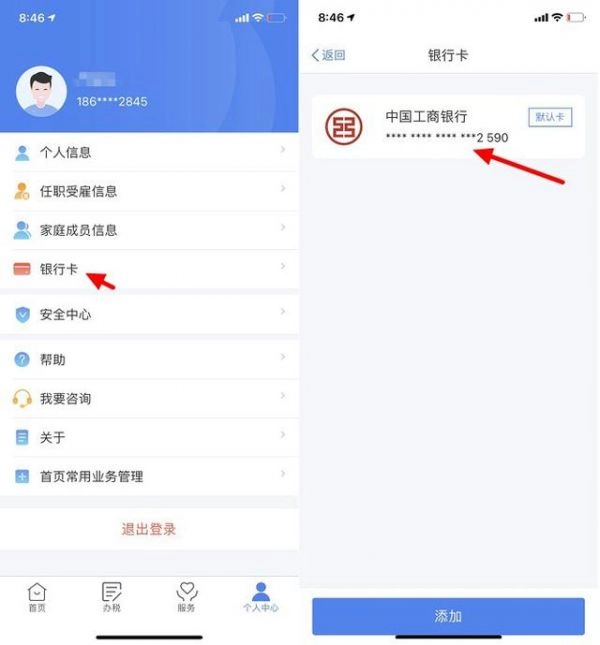600x645 pixels.
Task: Open 任职受雇信息 row
Action: click(x=150, y=191)
